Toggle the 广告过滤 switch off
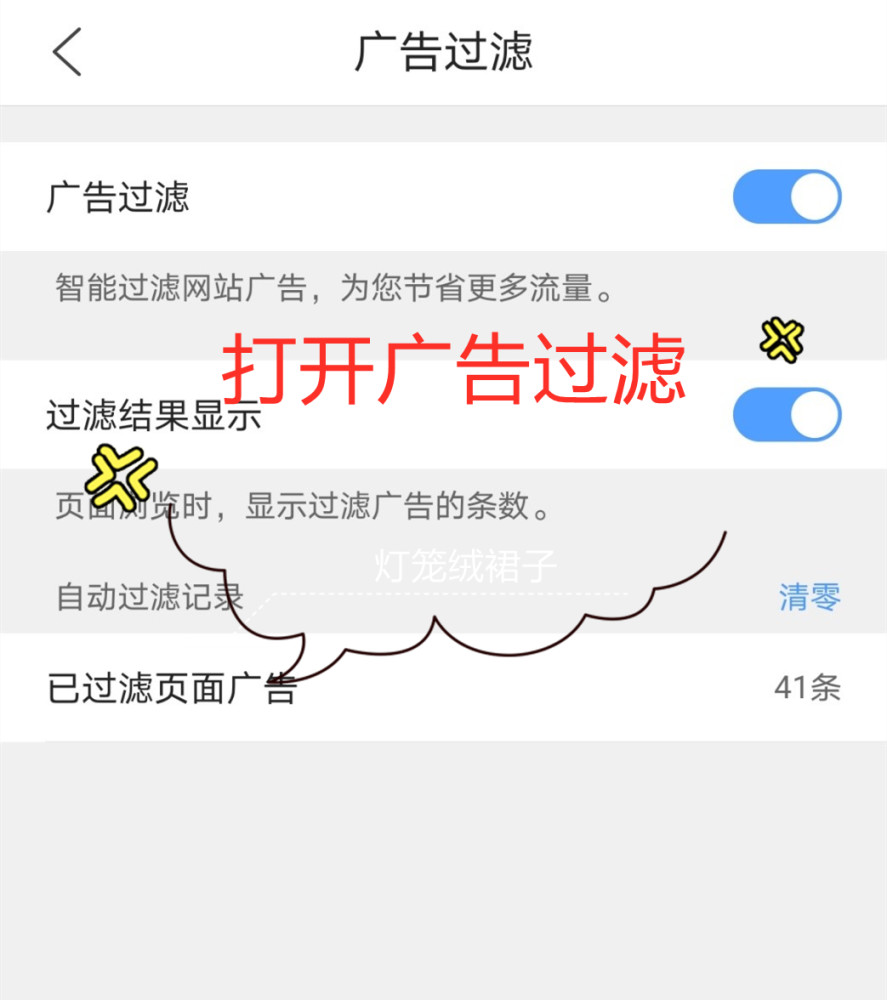The image size is (887, 1000). [x=786, y=197]
